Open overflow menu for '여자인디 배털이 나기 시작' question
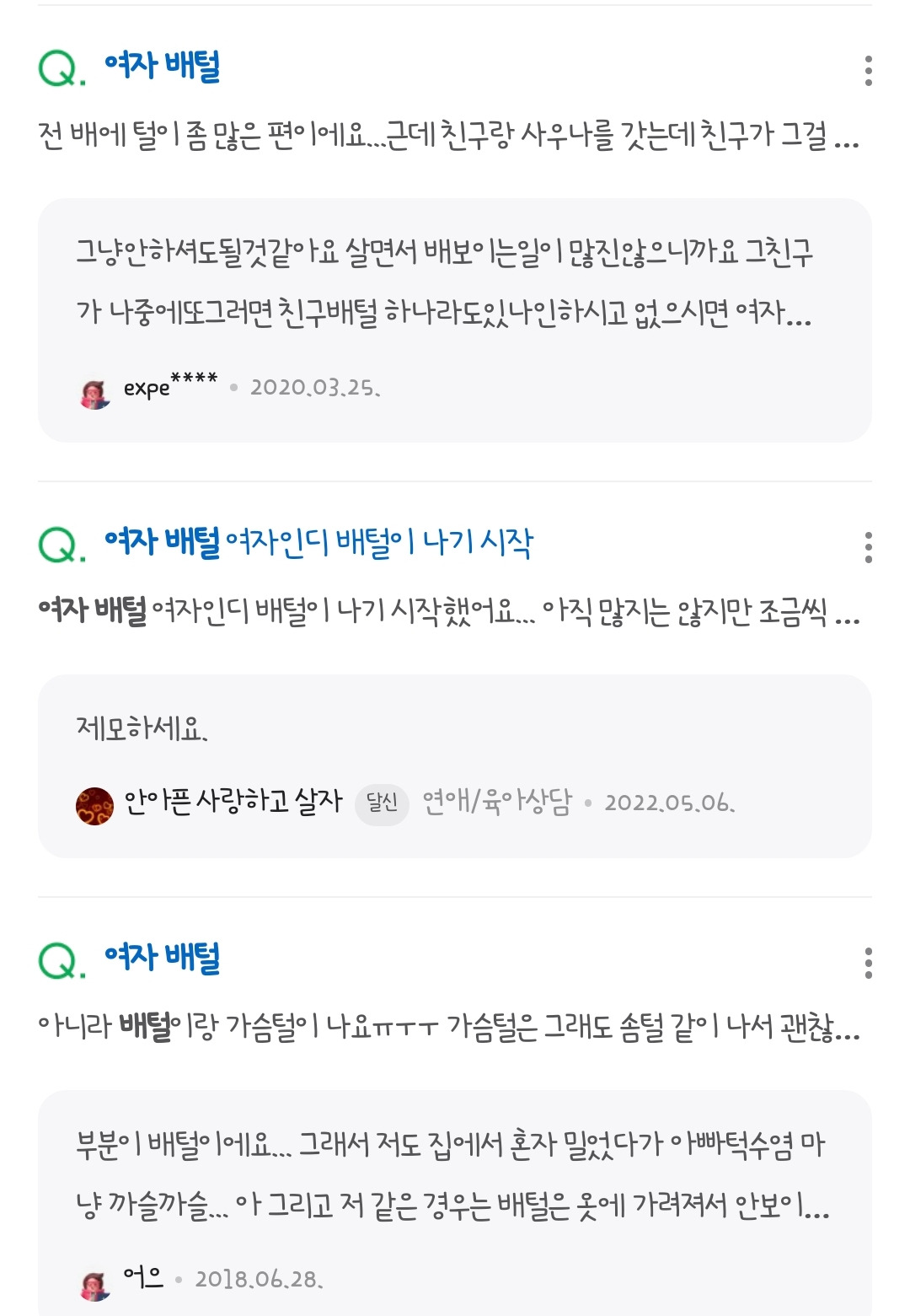The width and height of the screenshot is (910, 1316). pos(868,547)
